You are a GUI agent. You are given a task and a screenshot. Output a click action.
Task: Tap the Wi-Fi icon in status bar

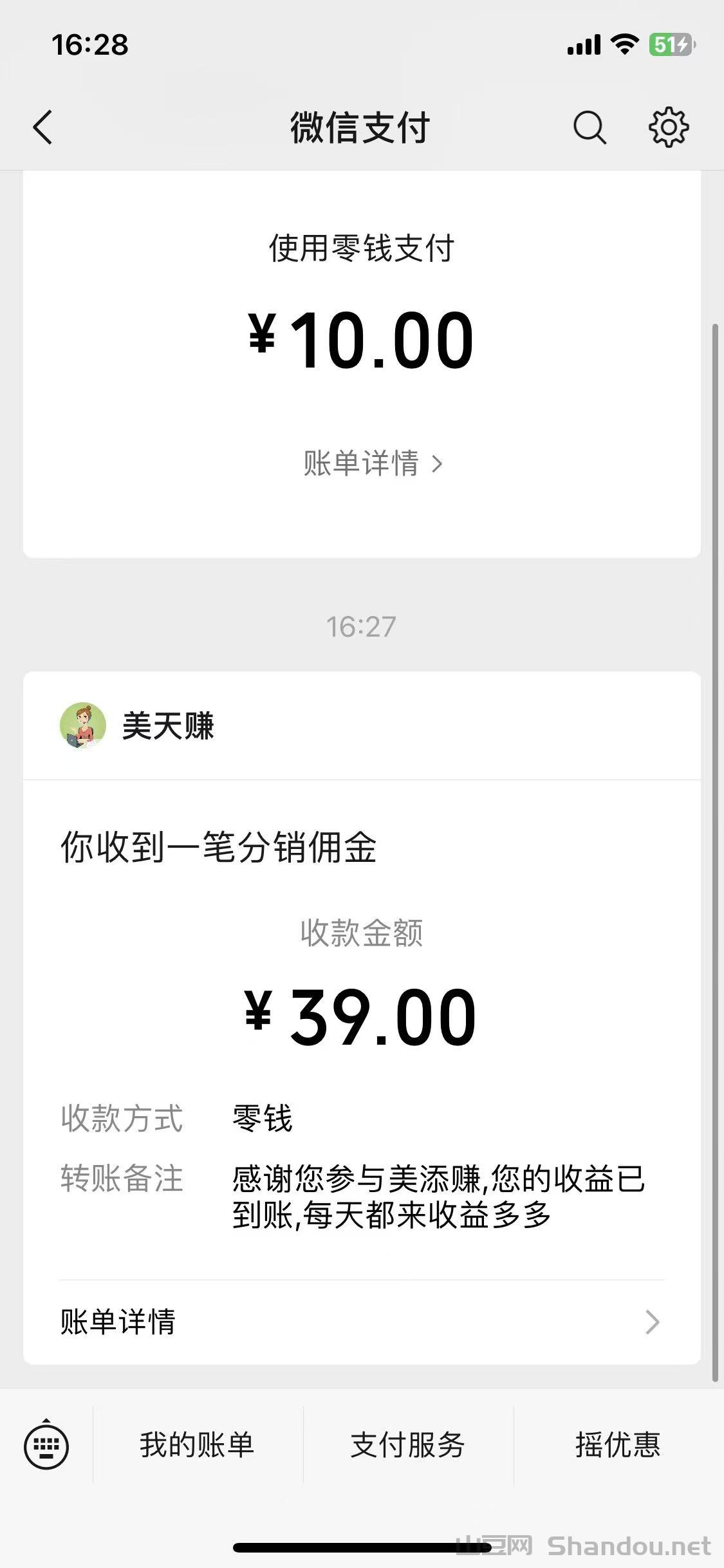tap(622, 44)
